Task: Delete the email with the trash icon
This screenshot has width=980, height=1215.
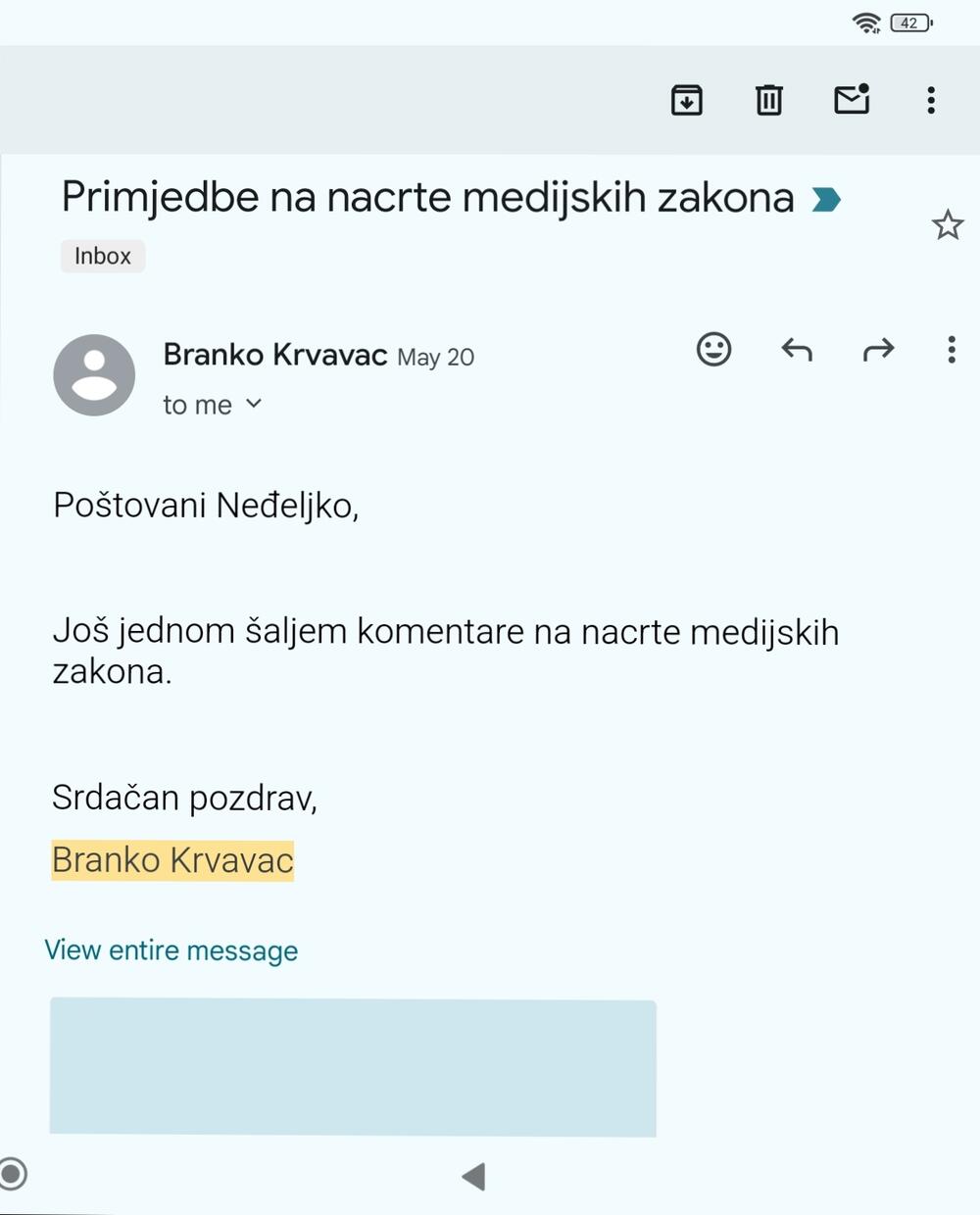Action: 769,100
